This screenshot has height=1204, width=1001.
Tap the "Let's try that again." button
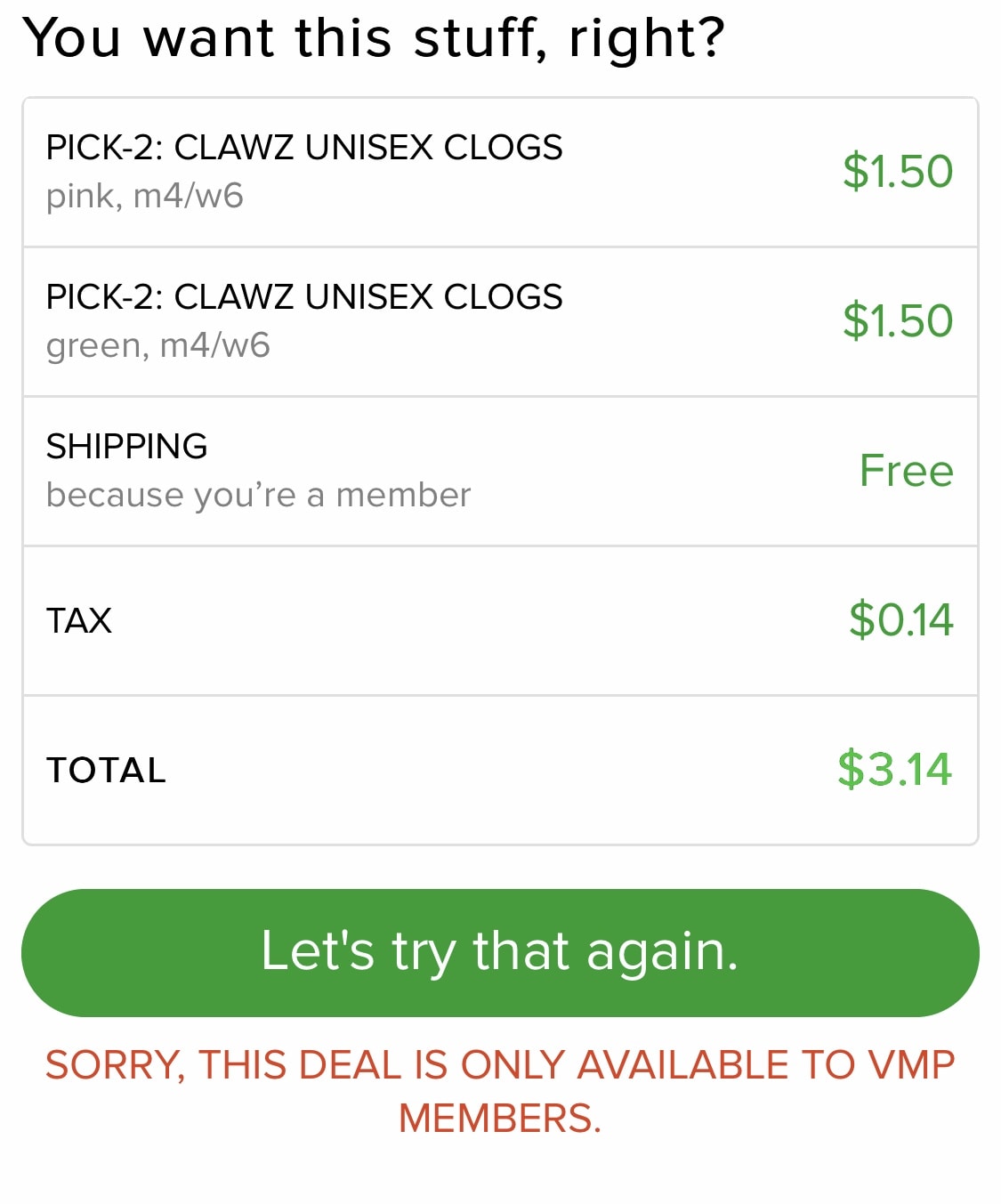(x=500, y=952)
